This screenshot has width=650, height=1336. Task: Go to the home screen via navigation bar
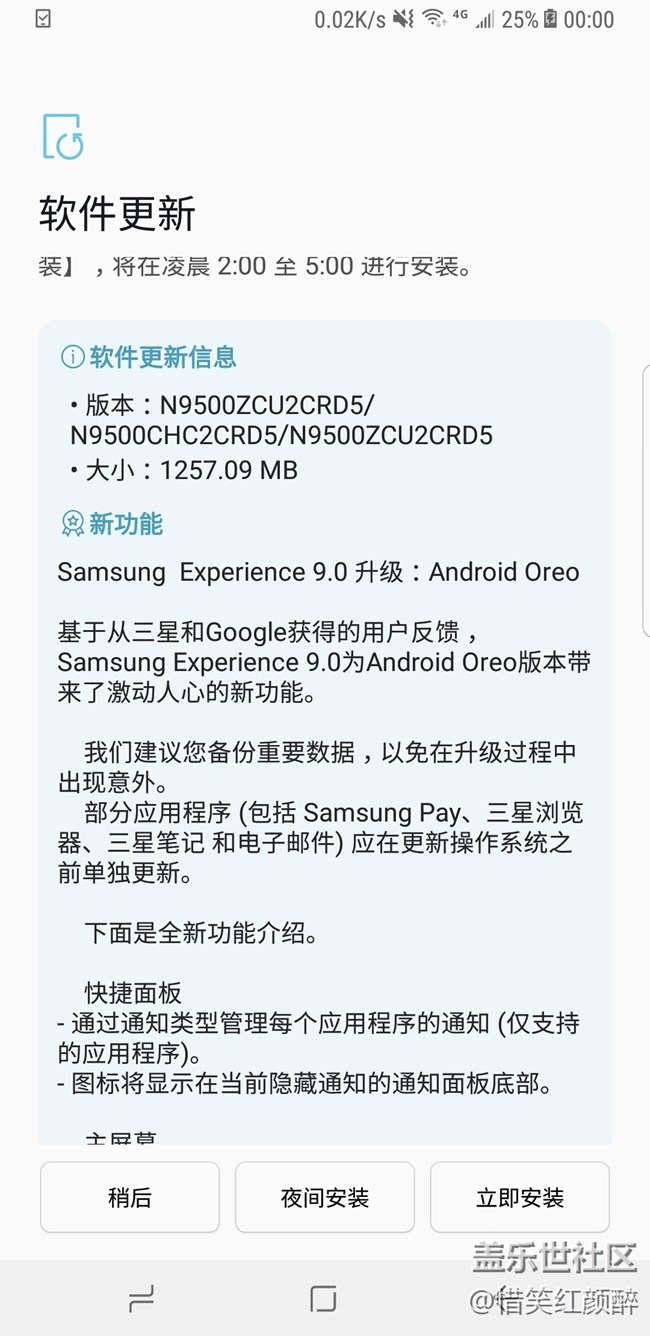[323, 1299]
